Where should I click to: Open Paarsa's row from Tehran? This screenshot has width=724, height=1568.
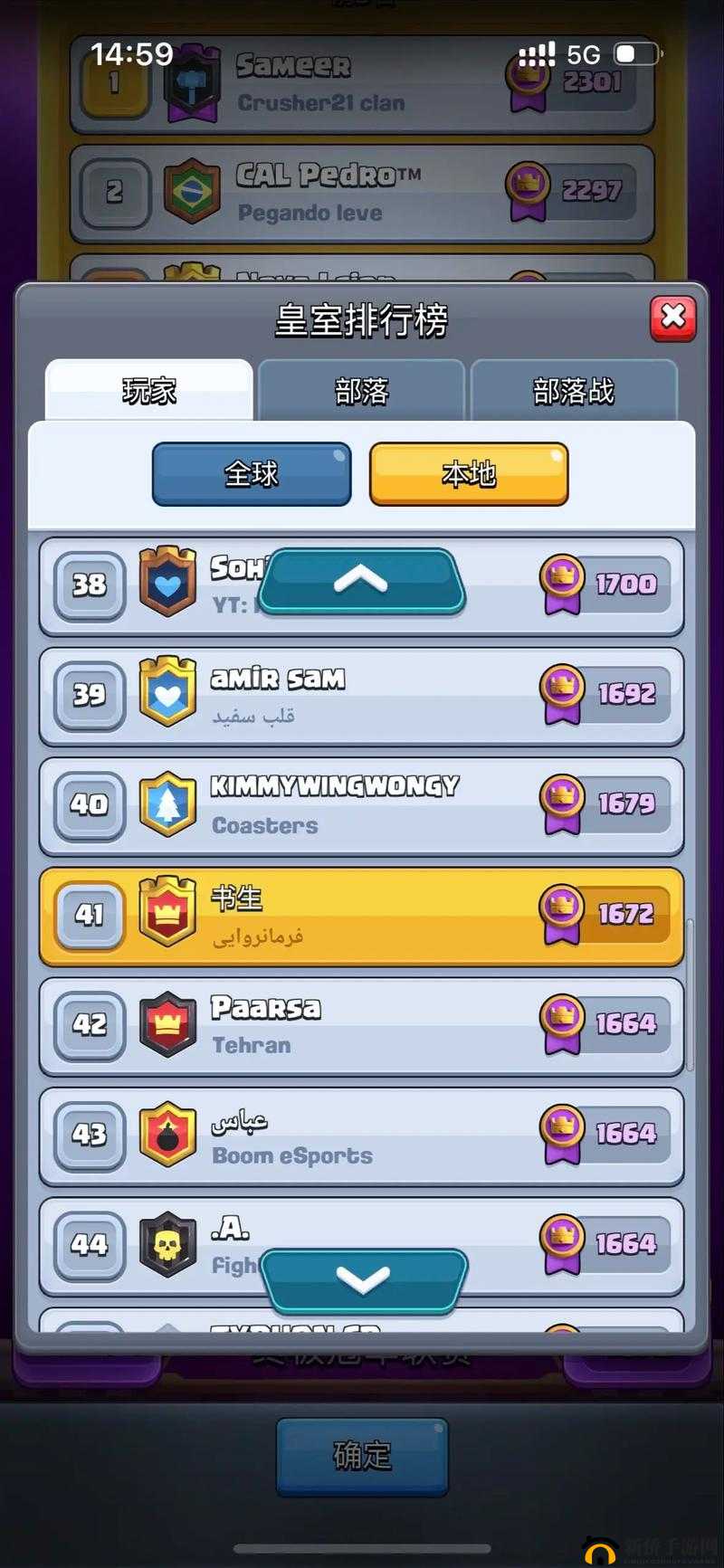(362, 1025)
